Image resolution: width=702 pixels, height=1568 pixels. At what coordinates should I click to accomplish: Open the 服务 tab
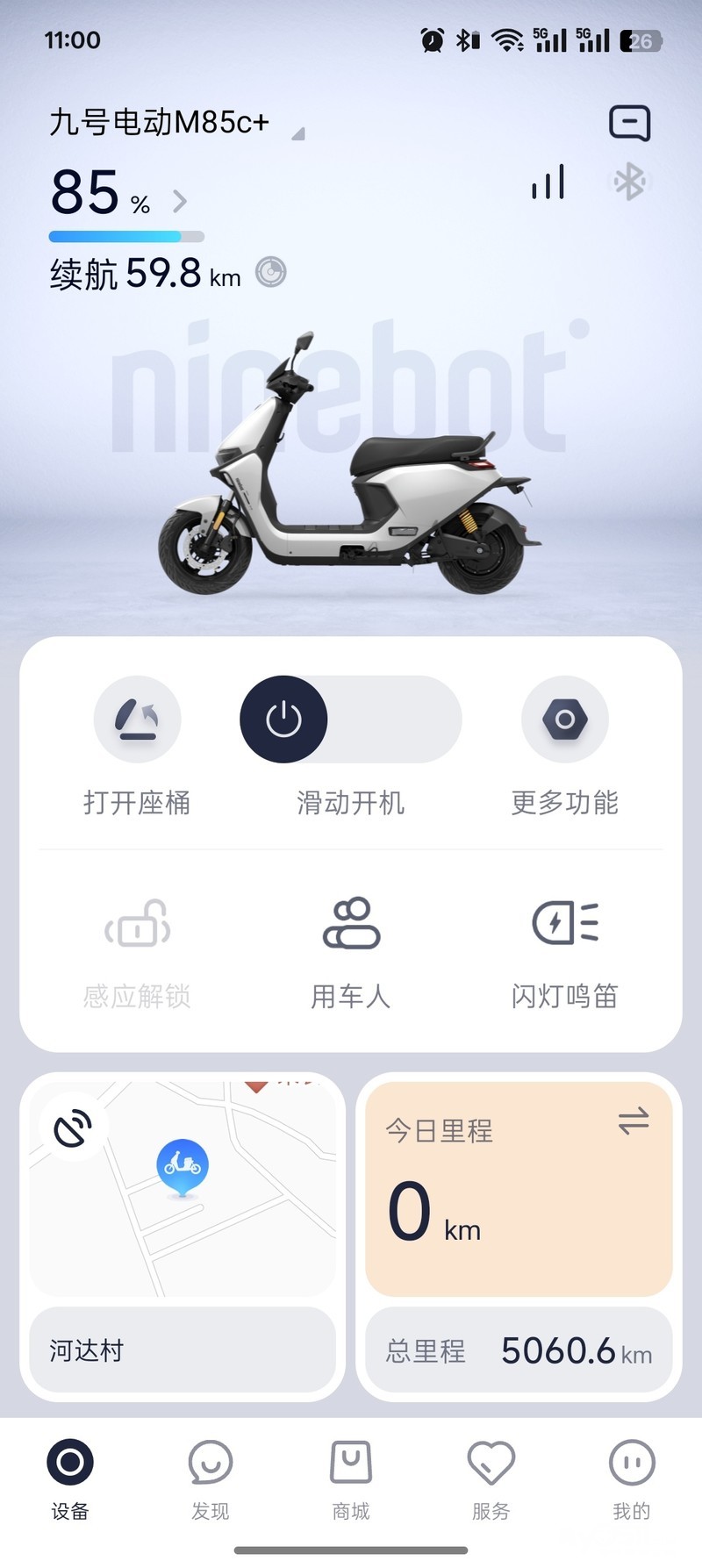coord(491,1479)
